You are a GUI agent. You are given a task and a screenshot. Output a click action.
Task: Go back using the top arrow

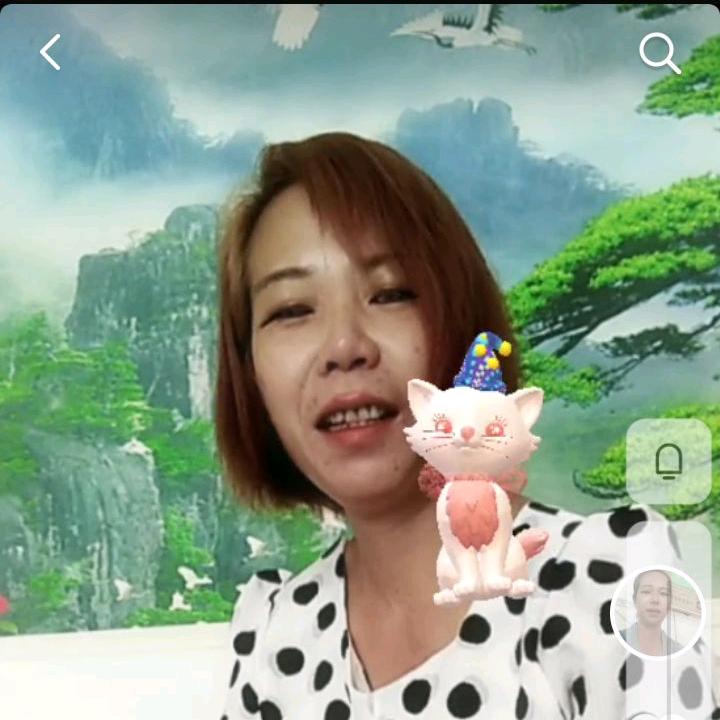pos(50,52)
